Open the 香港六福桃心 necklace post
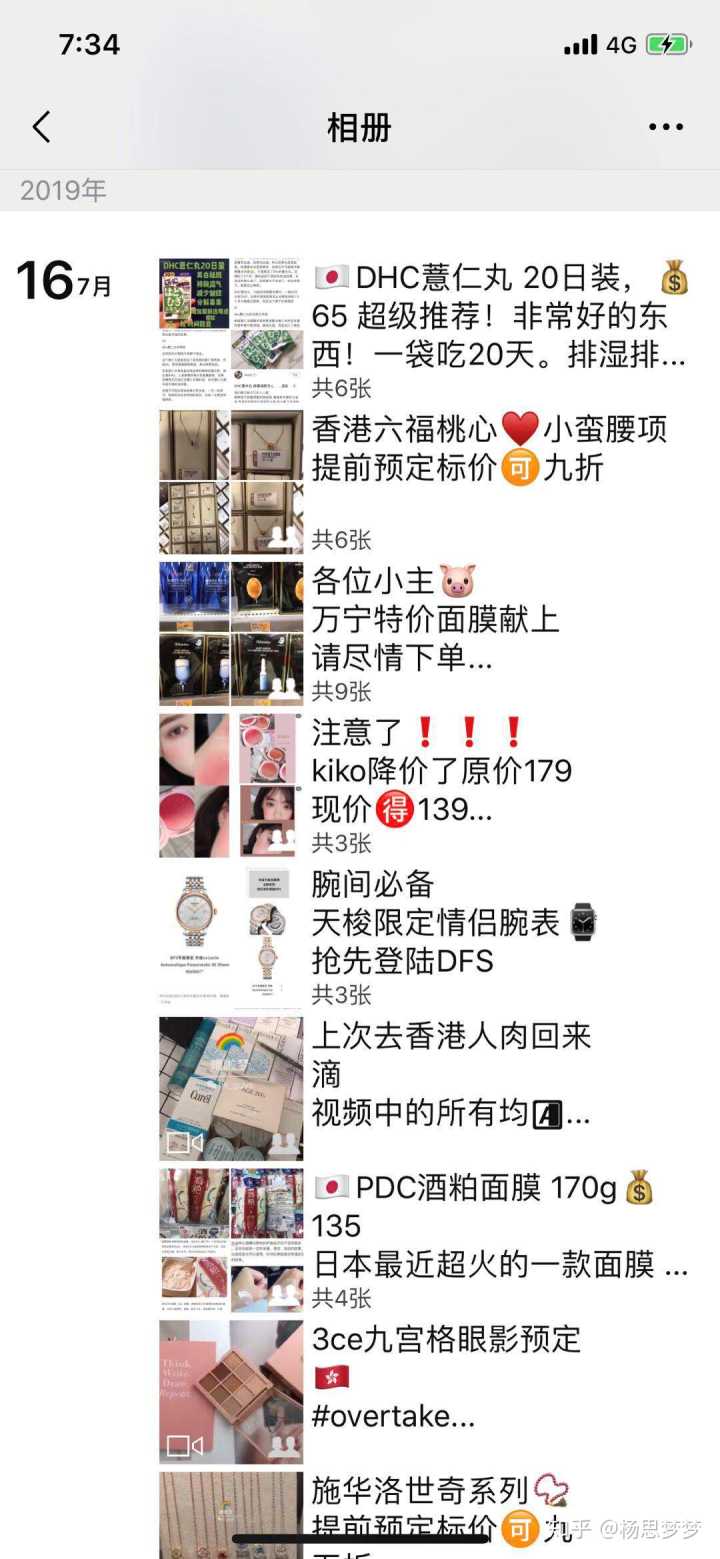The image size is (720, 1559). pos(490,448)
